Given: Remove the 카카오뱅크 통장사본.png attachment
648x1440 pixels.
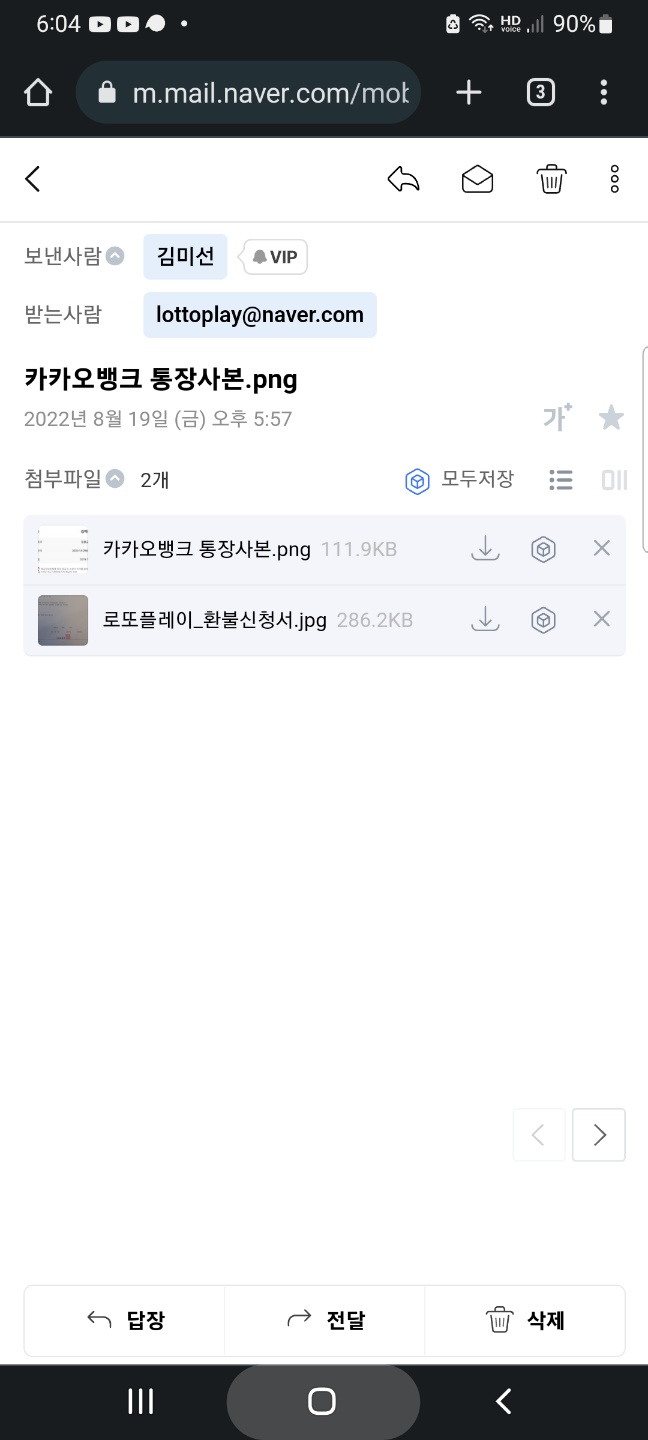Looking at the screenshot, I should [601, 548].
